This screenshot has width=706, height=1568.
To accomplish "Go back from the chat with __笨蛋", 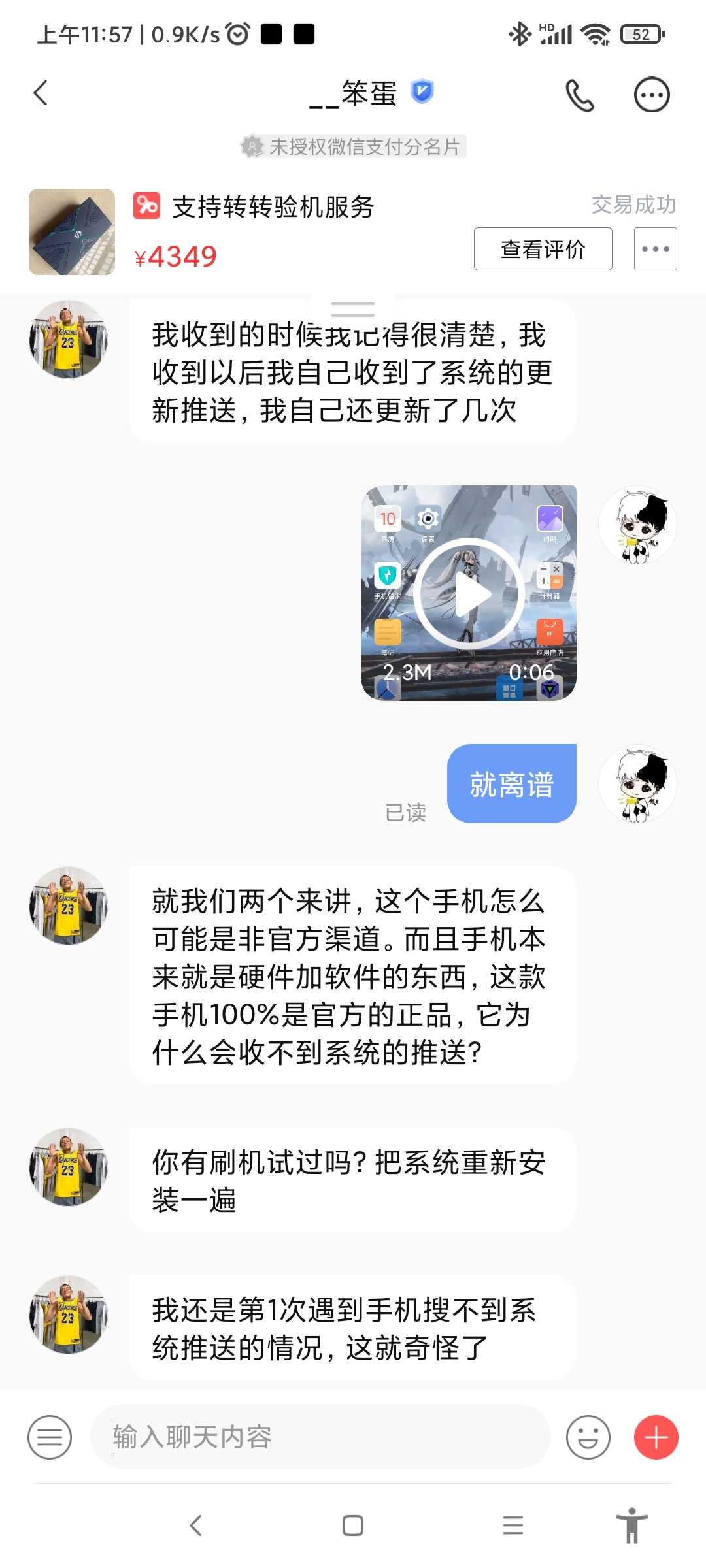I will tap(41, 93).
